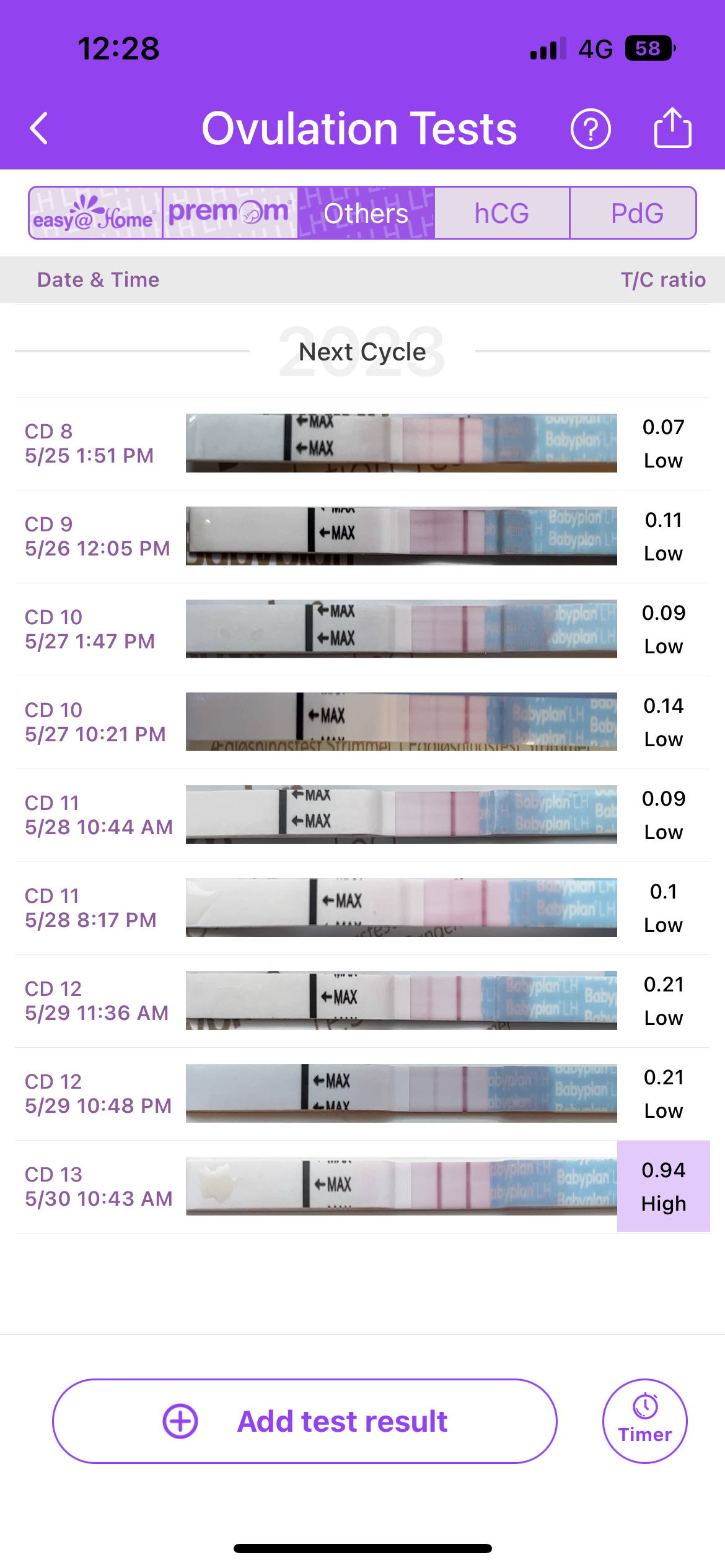The width and height of the screenshot is (725, 1568).
Task: Switch to the hCG tab
Action: point(501,213)
